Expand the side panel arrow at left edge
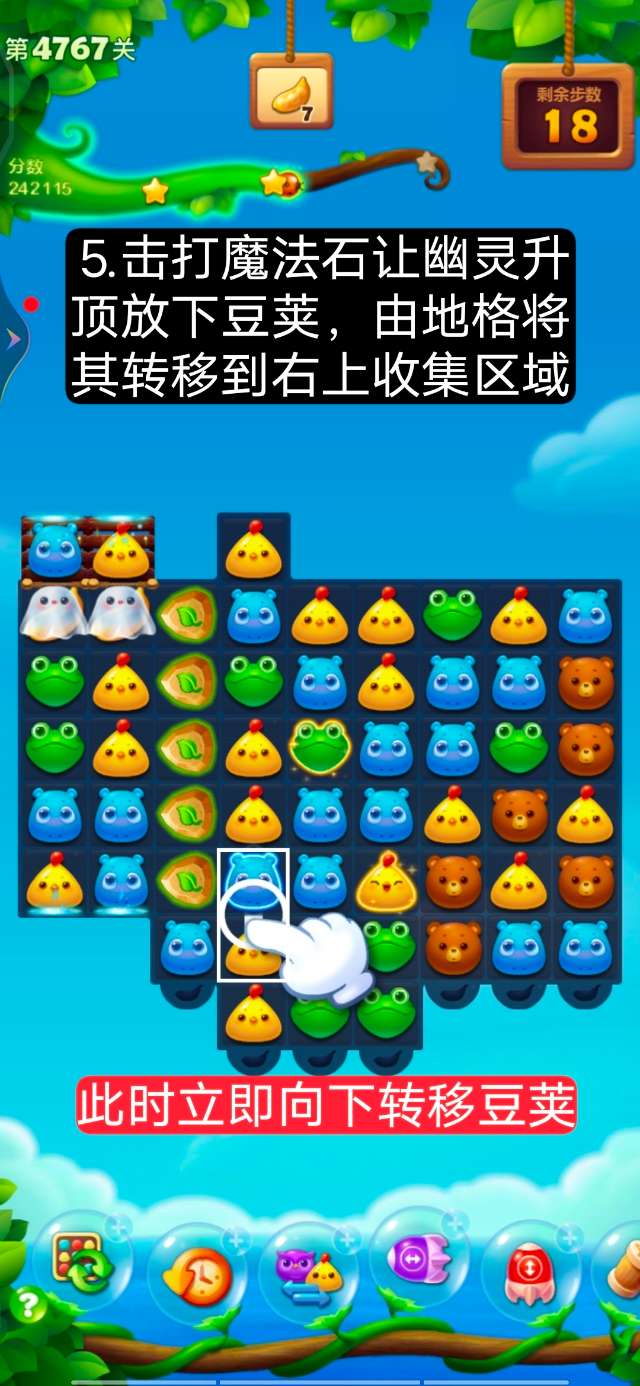The height and width of the screenshot is (1386, 640). click(x=12, y=339)
